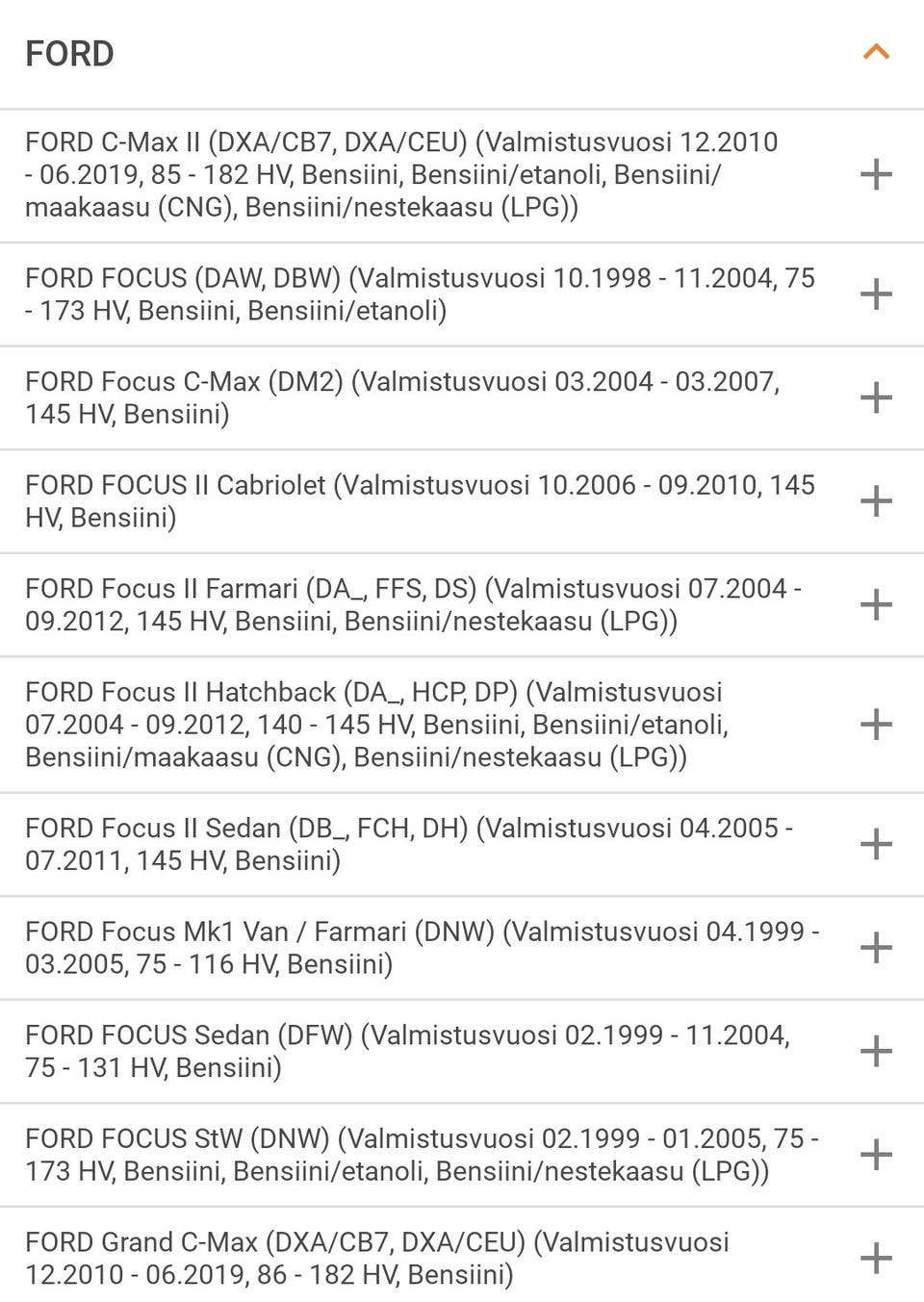This screenshot has height=1302, width=924.
Task: Show FORD FOCUS StW (DNW) variants
Action: pos(876,1155)
